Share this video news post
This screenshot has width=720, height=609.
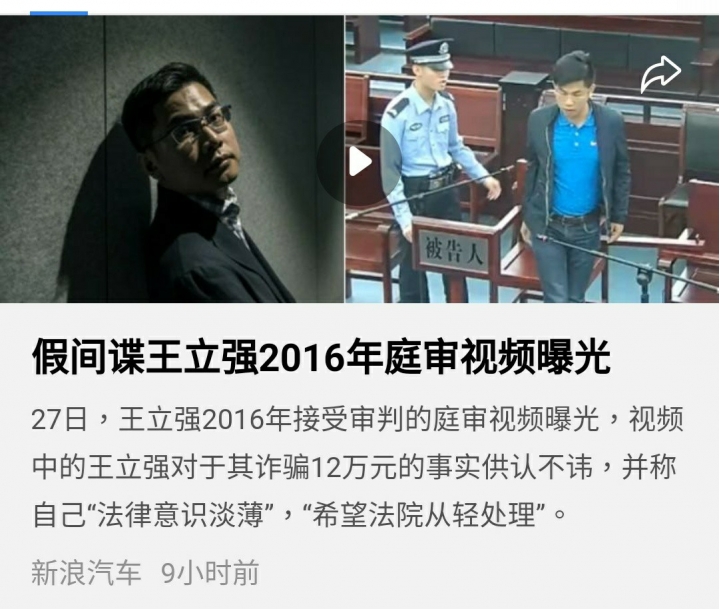pos(660,72)
